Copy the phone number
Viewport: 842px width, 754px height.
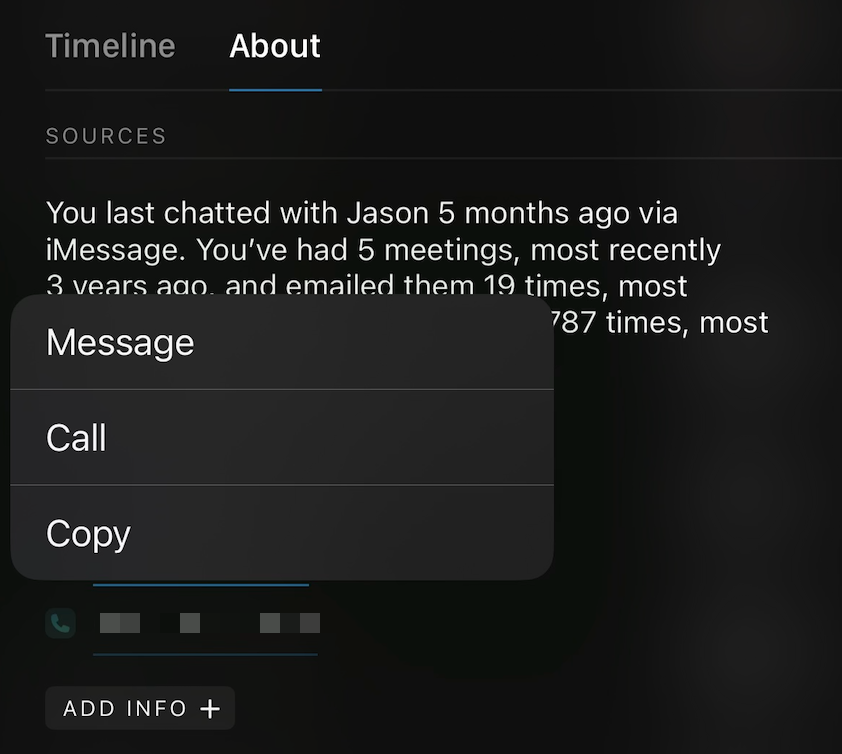(281, 534)
